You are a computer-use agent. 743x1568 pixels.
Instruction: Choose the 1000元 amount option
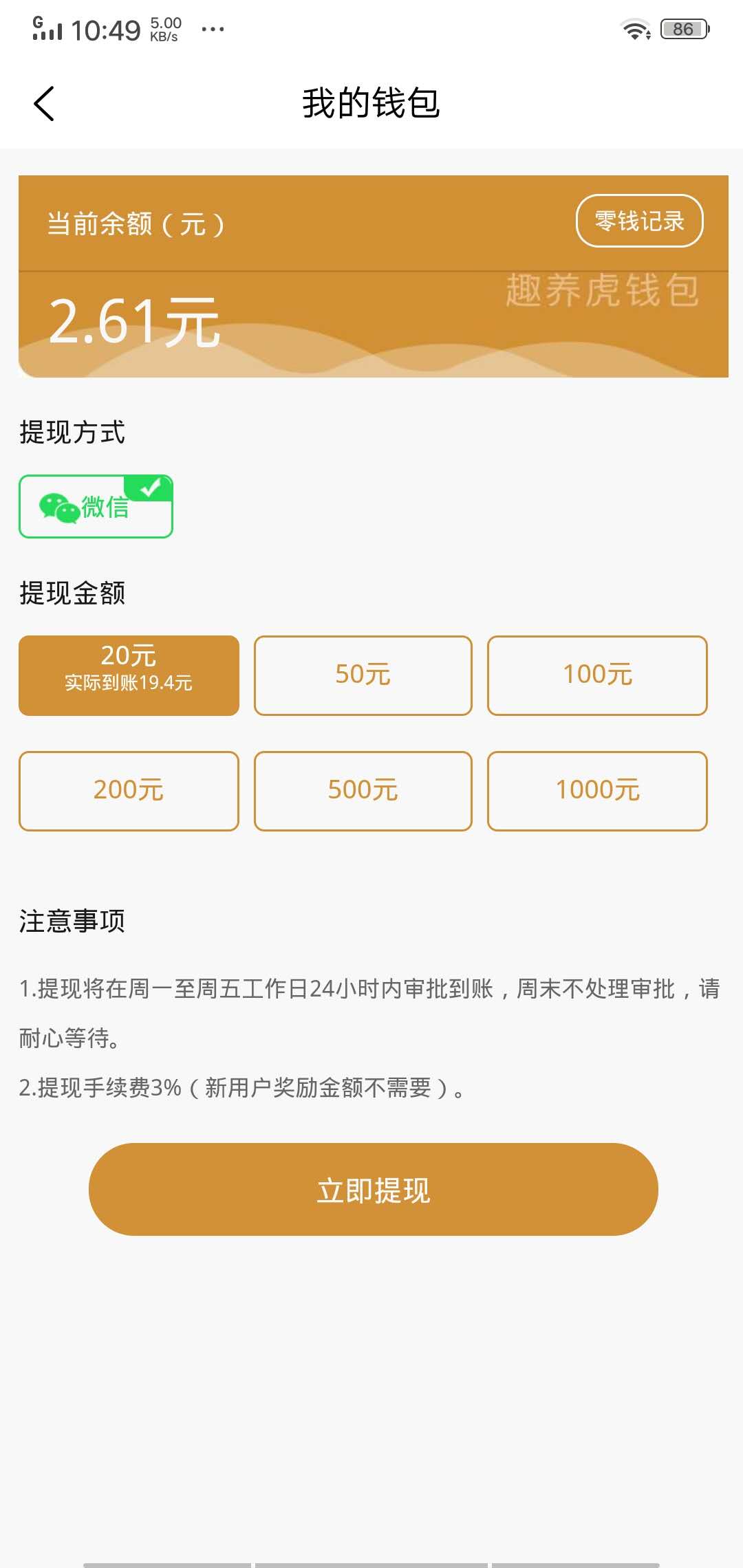[597, 791]
